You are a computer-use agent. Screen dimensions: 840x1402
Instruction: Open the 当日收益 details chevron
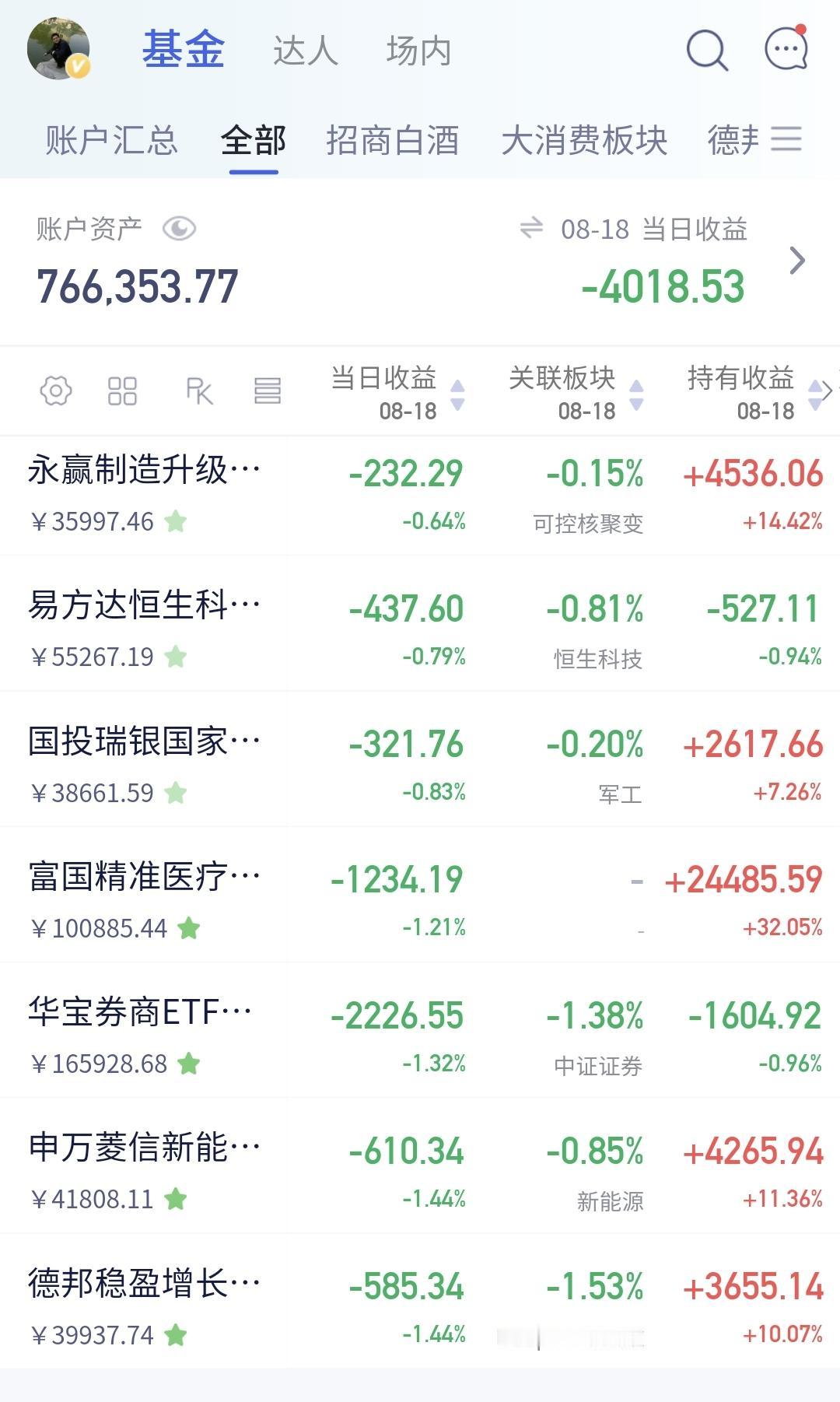(x=796, y=261)
